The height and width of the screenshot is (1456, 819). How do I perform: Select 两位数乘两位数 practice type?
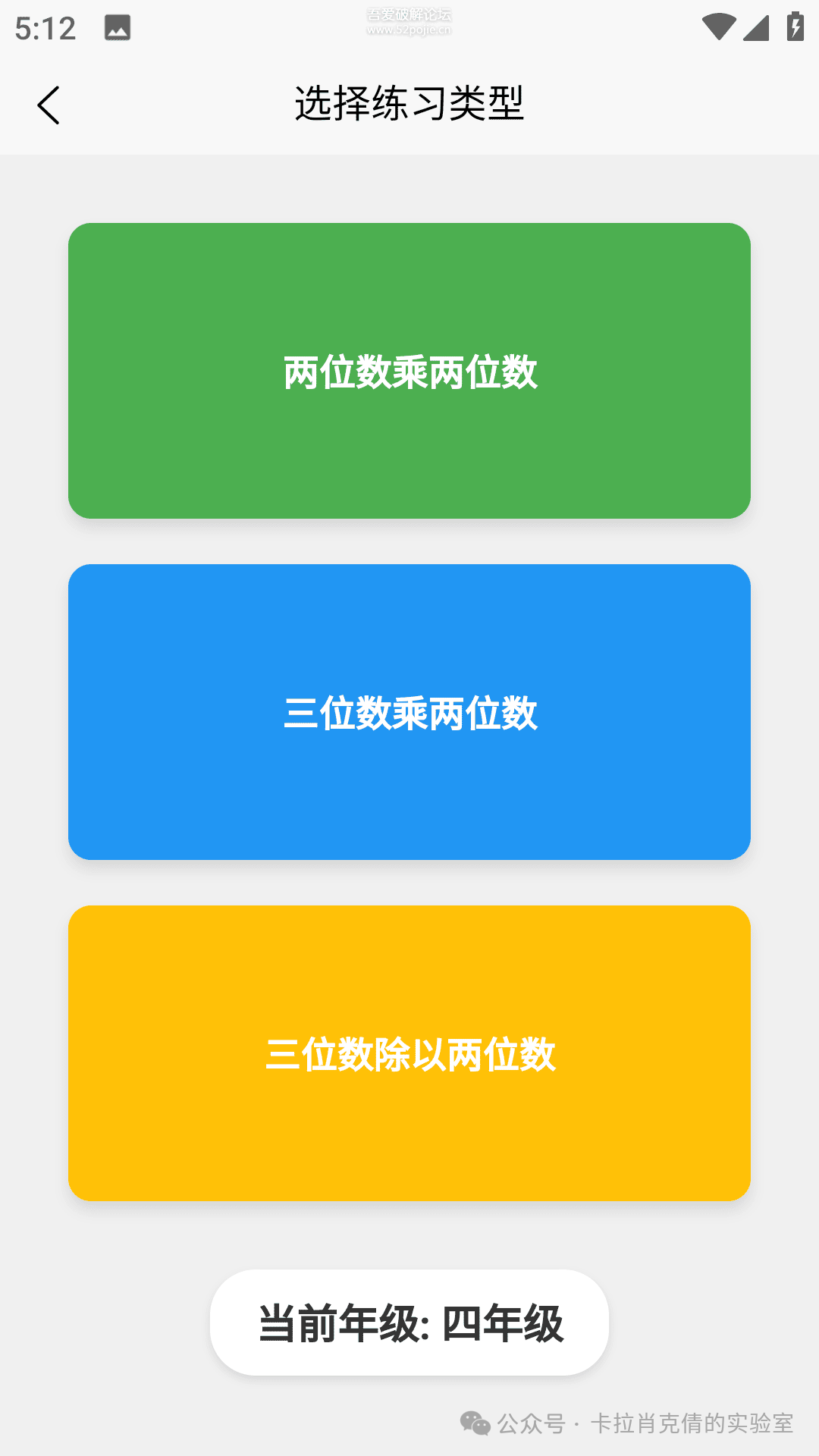(409, 371)
